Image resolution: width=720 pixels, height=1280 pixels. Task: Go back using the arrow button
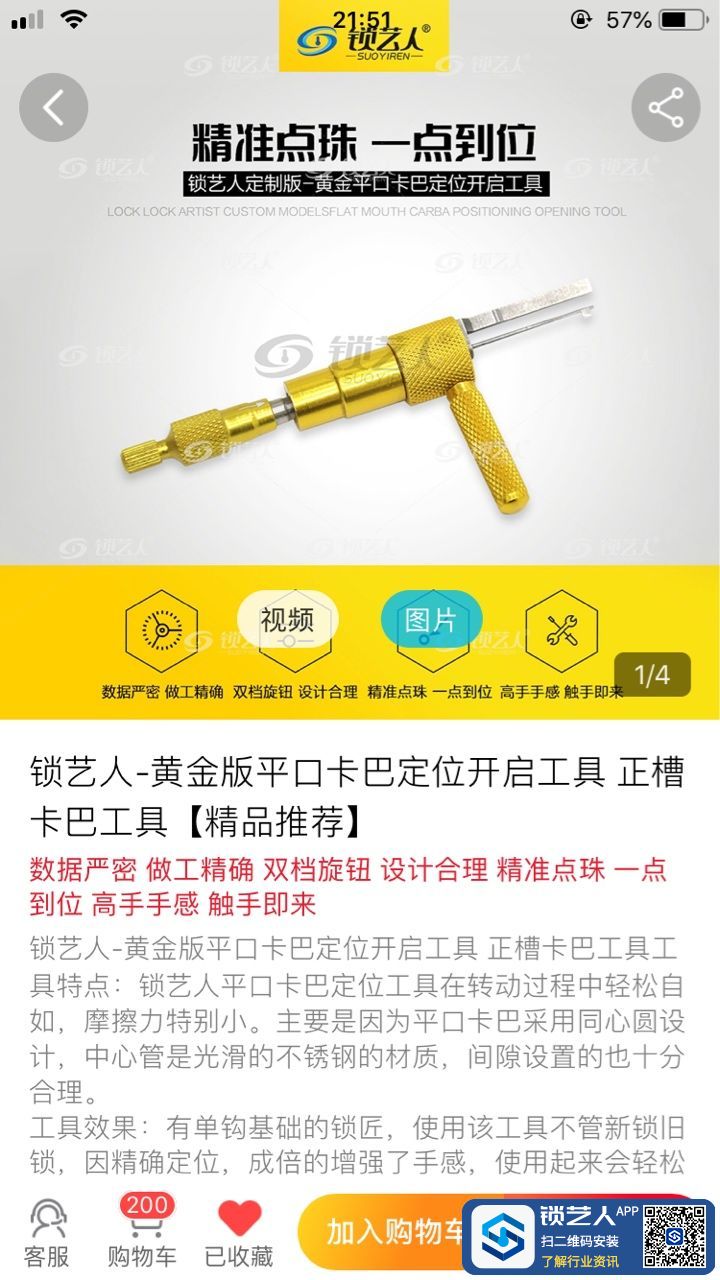(54, 108)
